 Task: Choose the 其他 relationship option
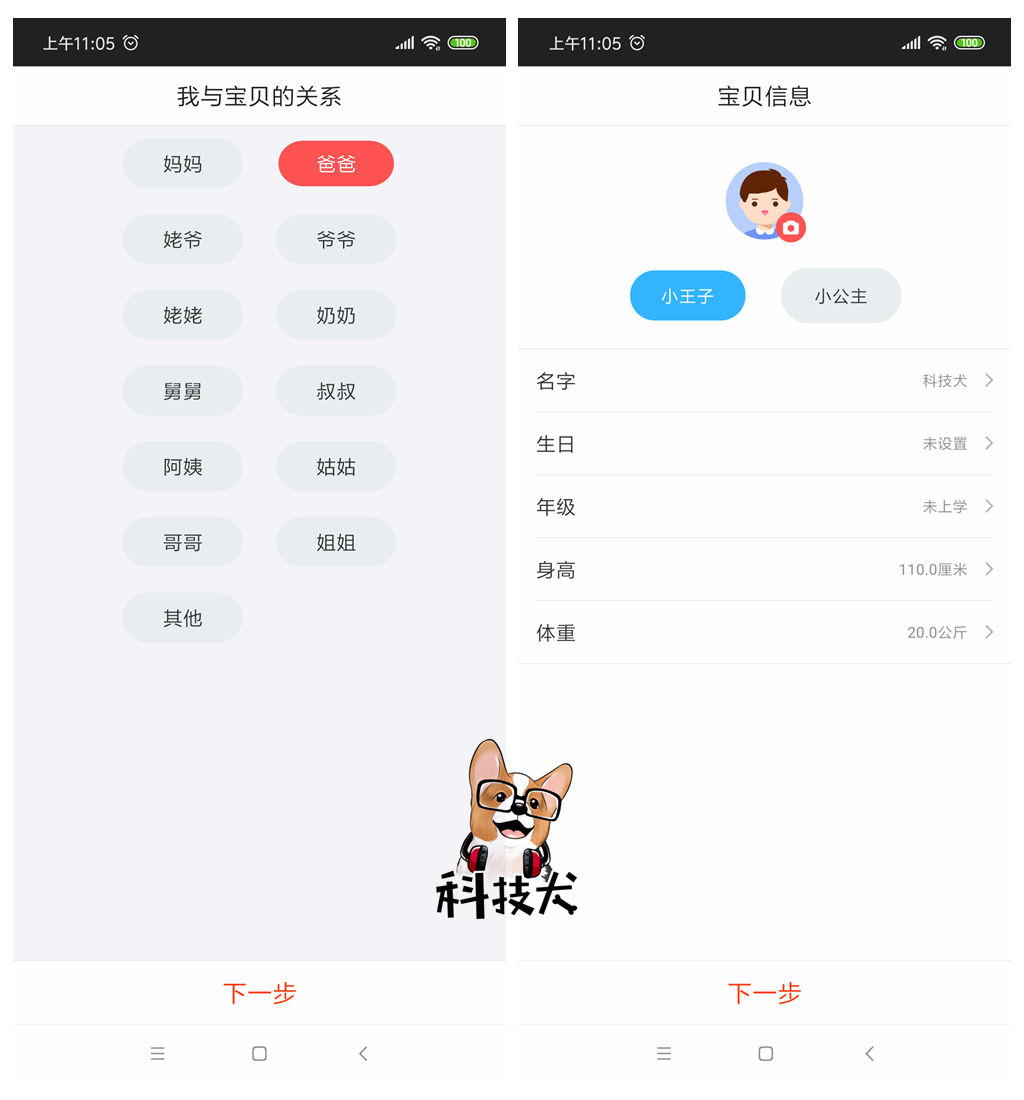click(182, 618)
